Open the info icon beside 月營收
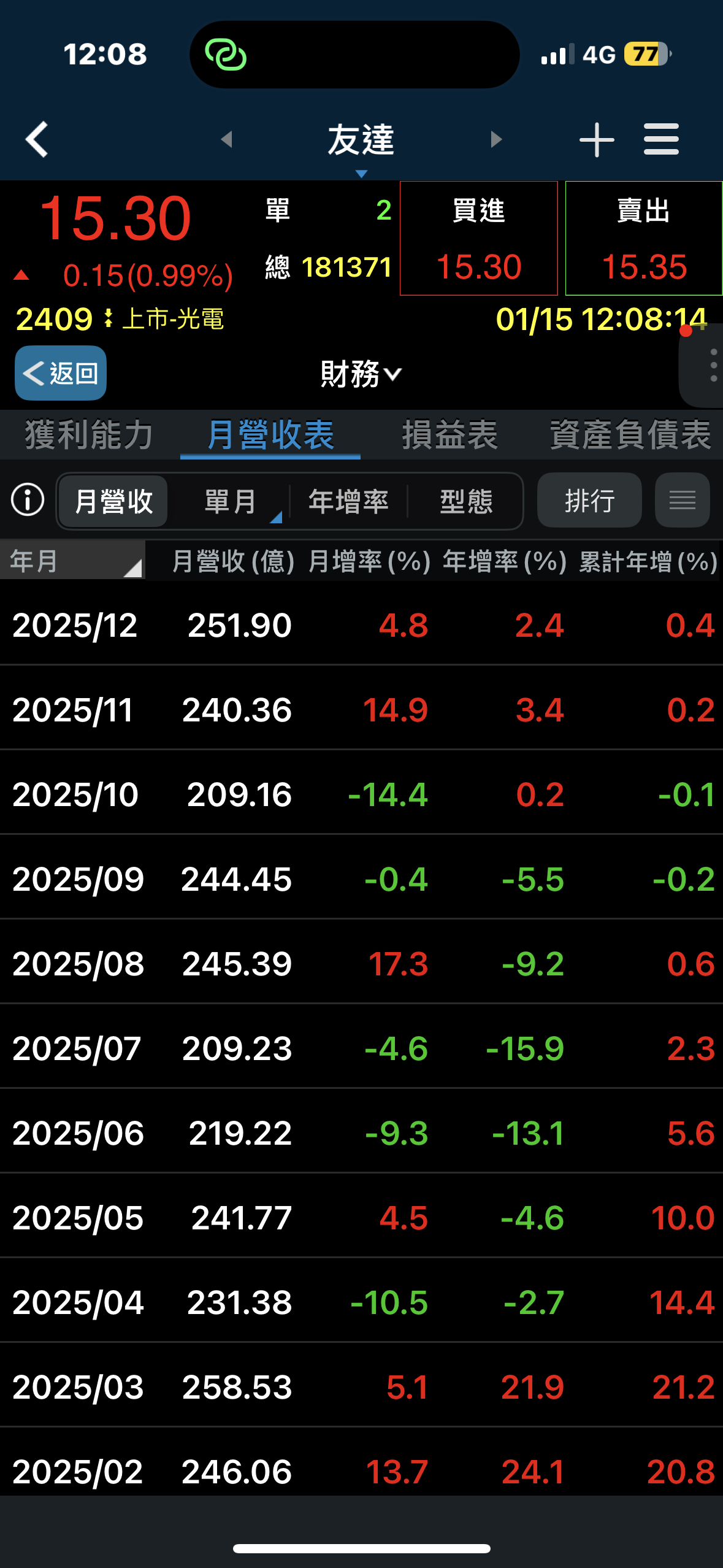The image size is (723, 1568). coord(28,500)
